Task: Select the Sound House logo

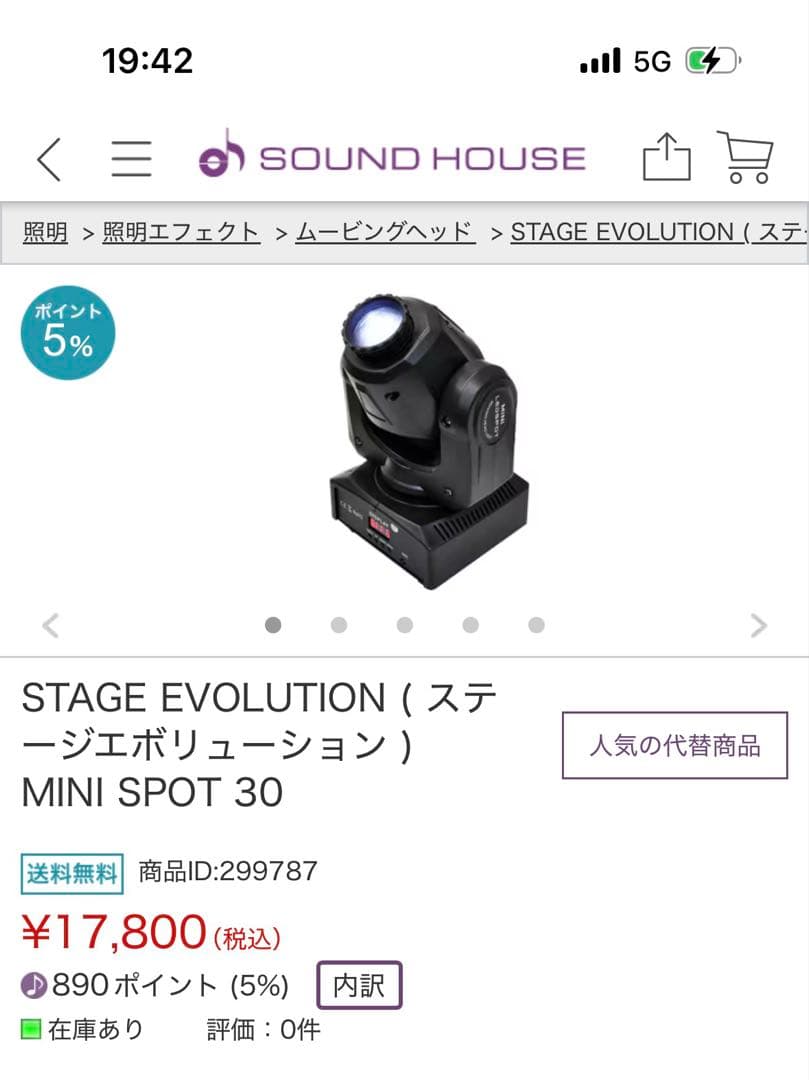Action: pyautogui.click(x=394, y=156)
